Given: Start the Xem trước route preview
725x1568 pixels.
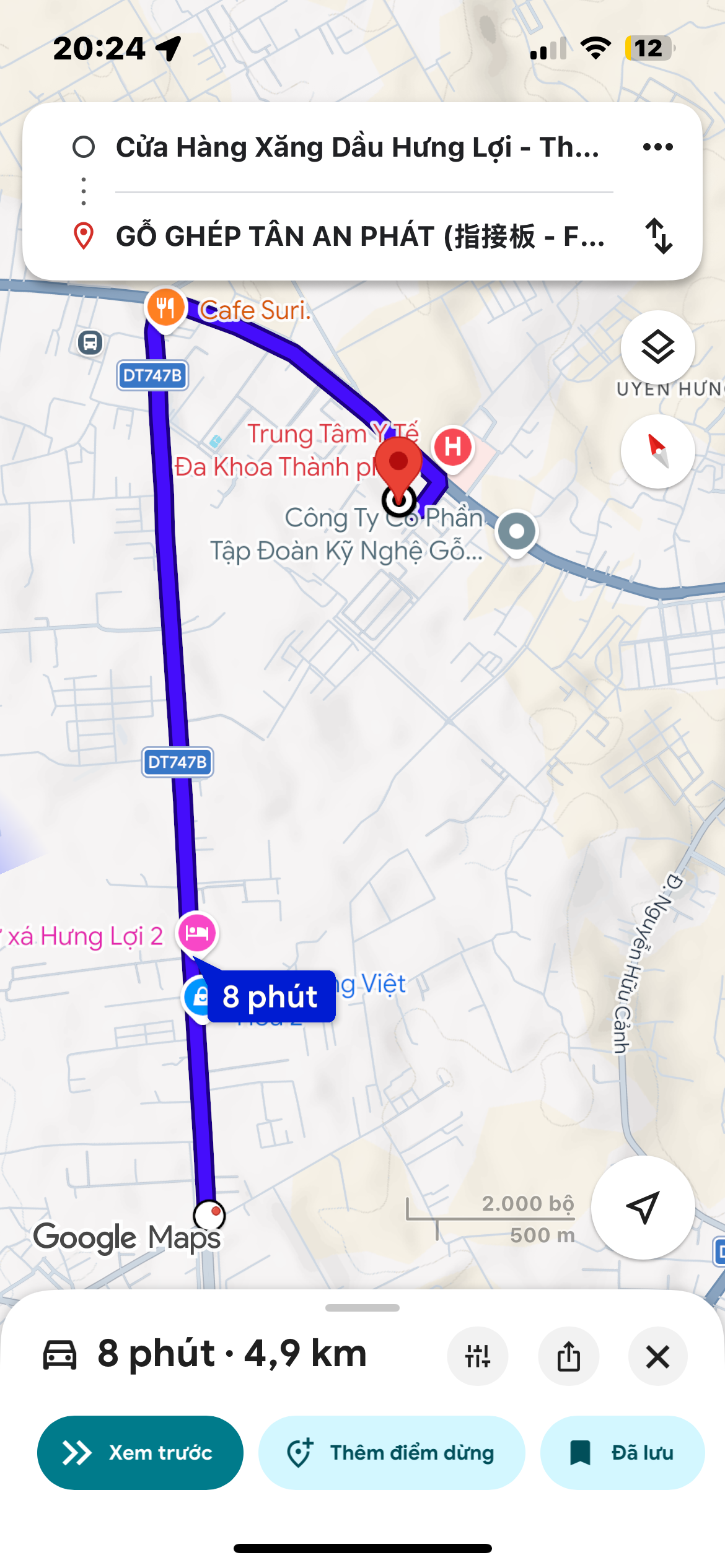Looking at the screenshot, I should (x=140, y=1452).
